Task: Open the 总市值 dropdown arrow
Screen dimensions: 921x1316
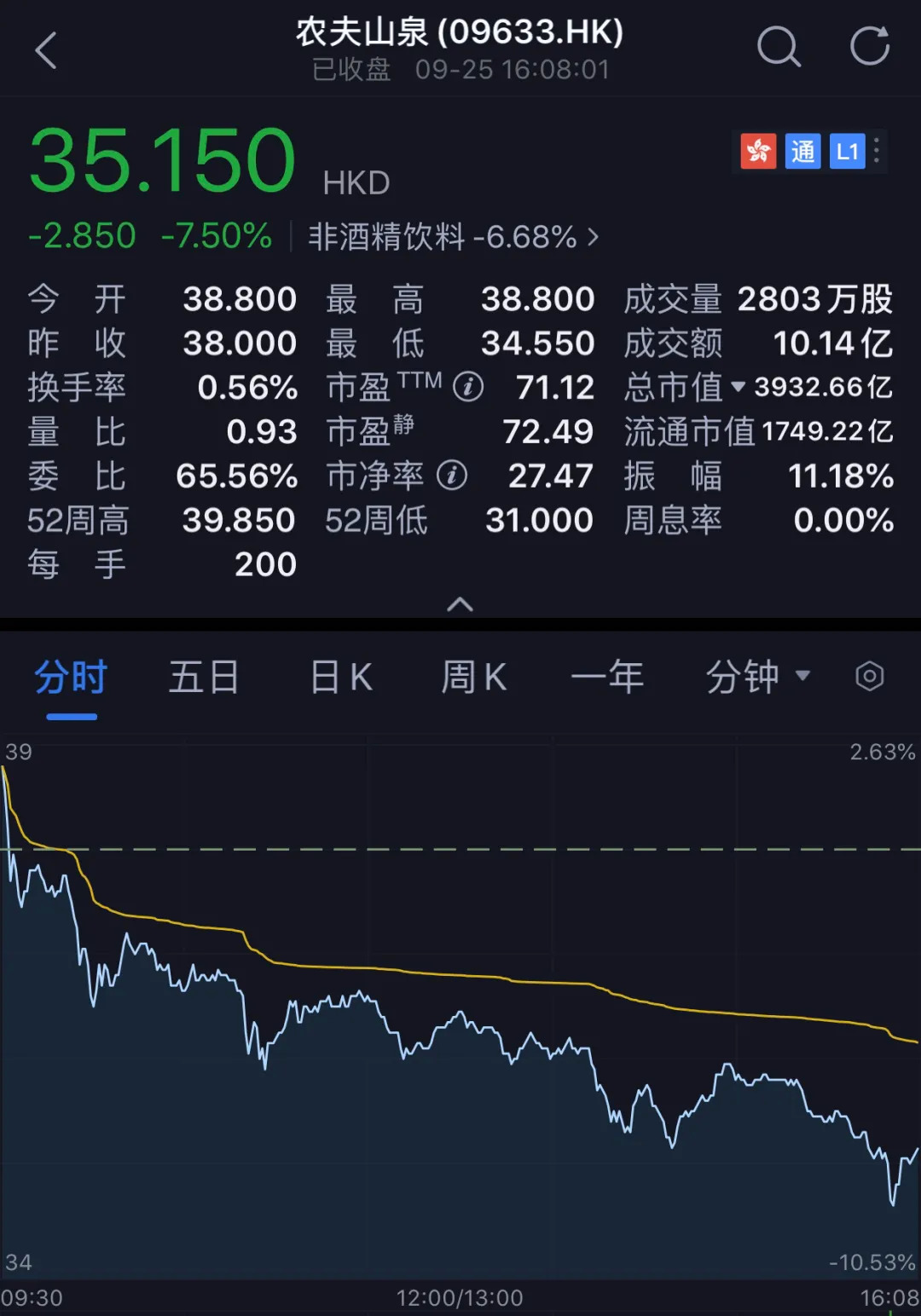Action: (x=739, y=387)
